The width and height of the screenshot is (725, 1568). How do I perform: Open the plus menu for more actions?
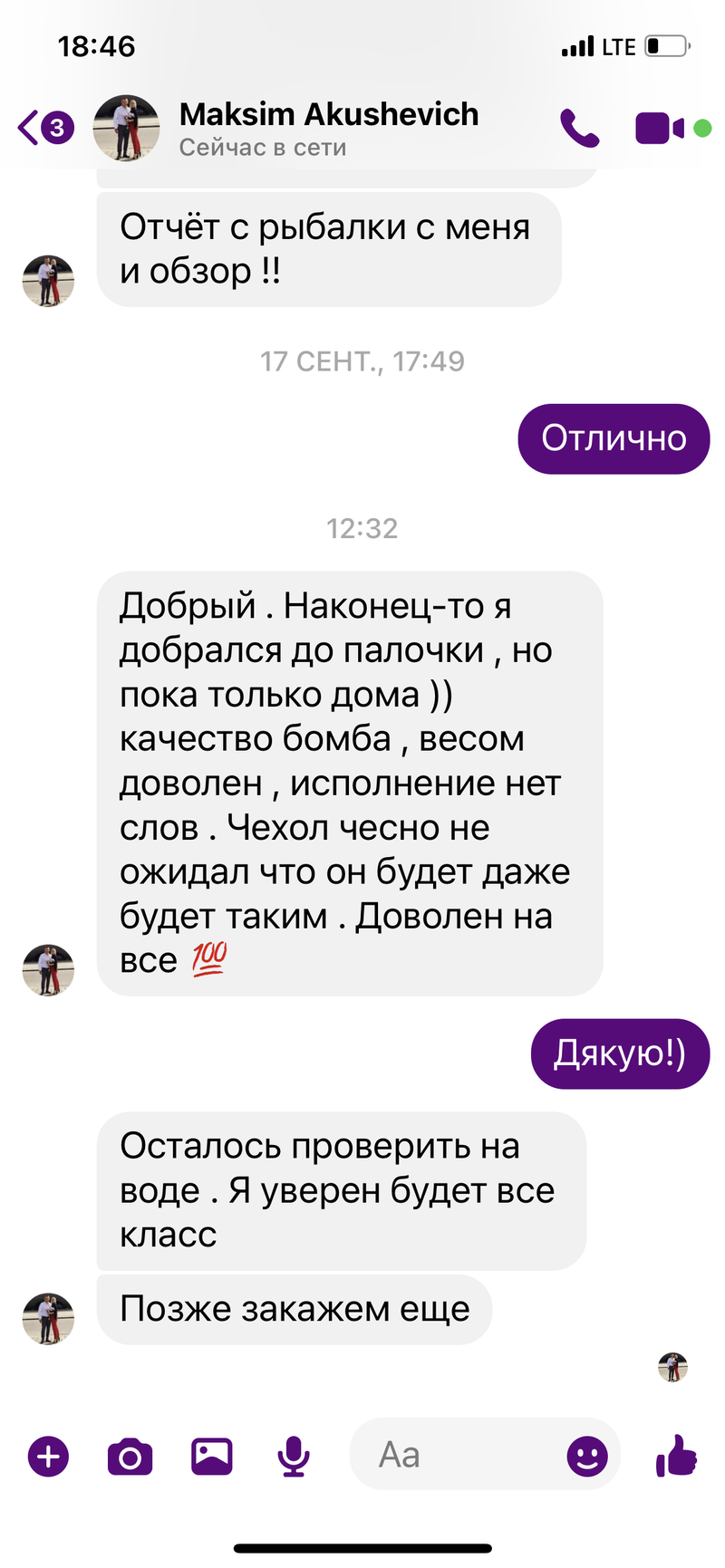[x=49, y=1457]
